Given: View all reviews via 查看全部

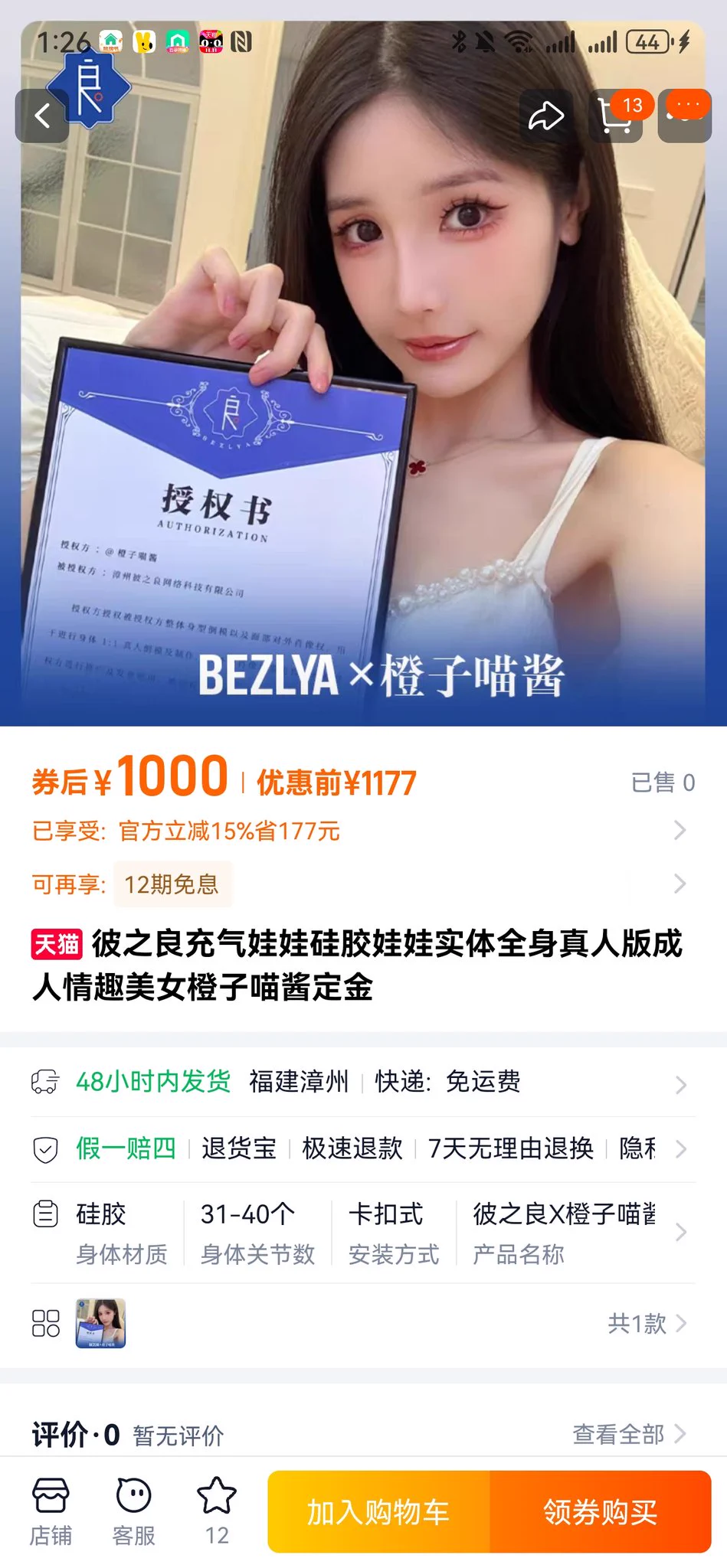Looking at the screenshot, I should [x=628, y=1434].
